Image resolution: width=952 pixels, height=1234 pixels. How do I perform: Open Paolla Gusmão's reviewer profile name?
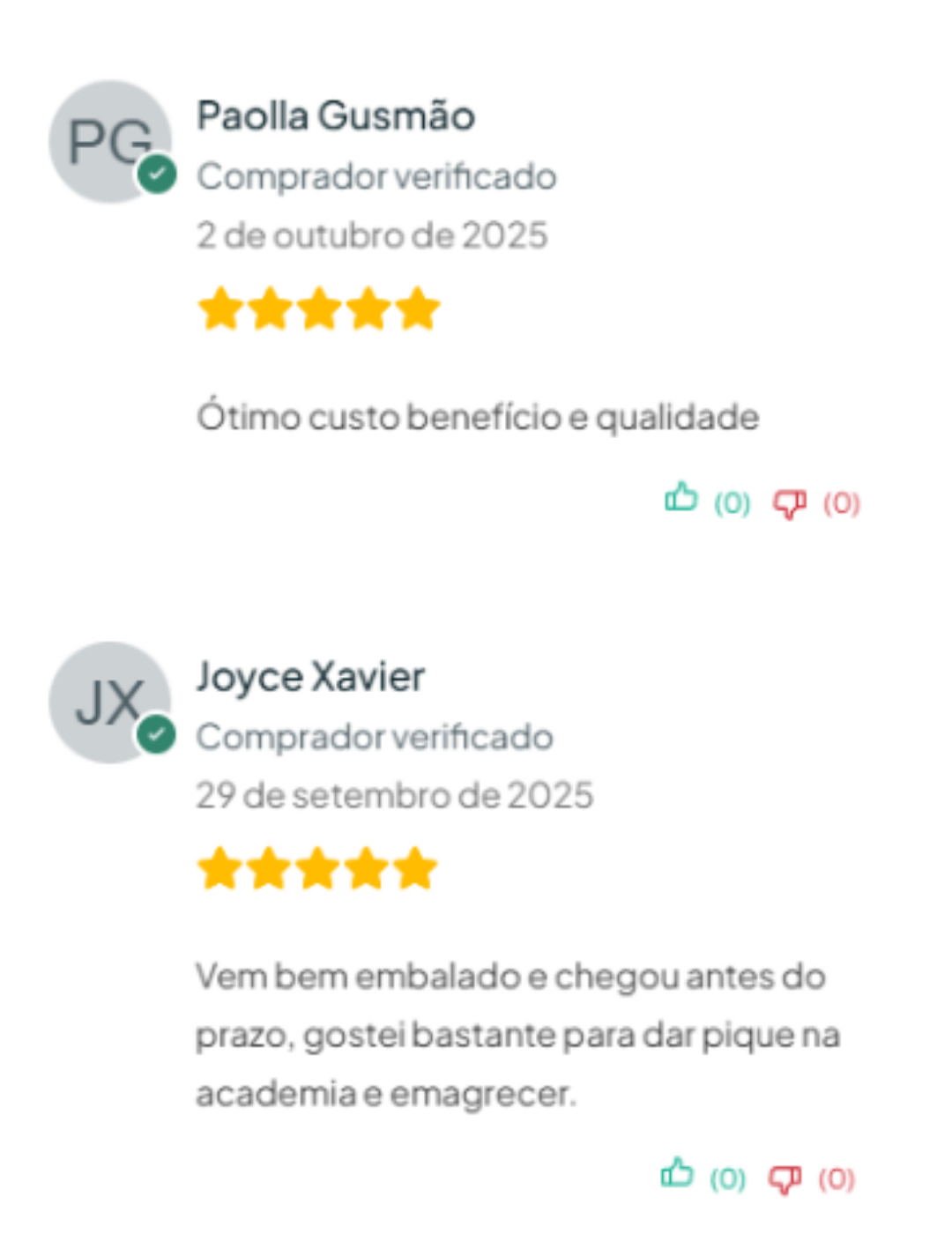(335, 115)
